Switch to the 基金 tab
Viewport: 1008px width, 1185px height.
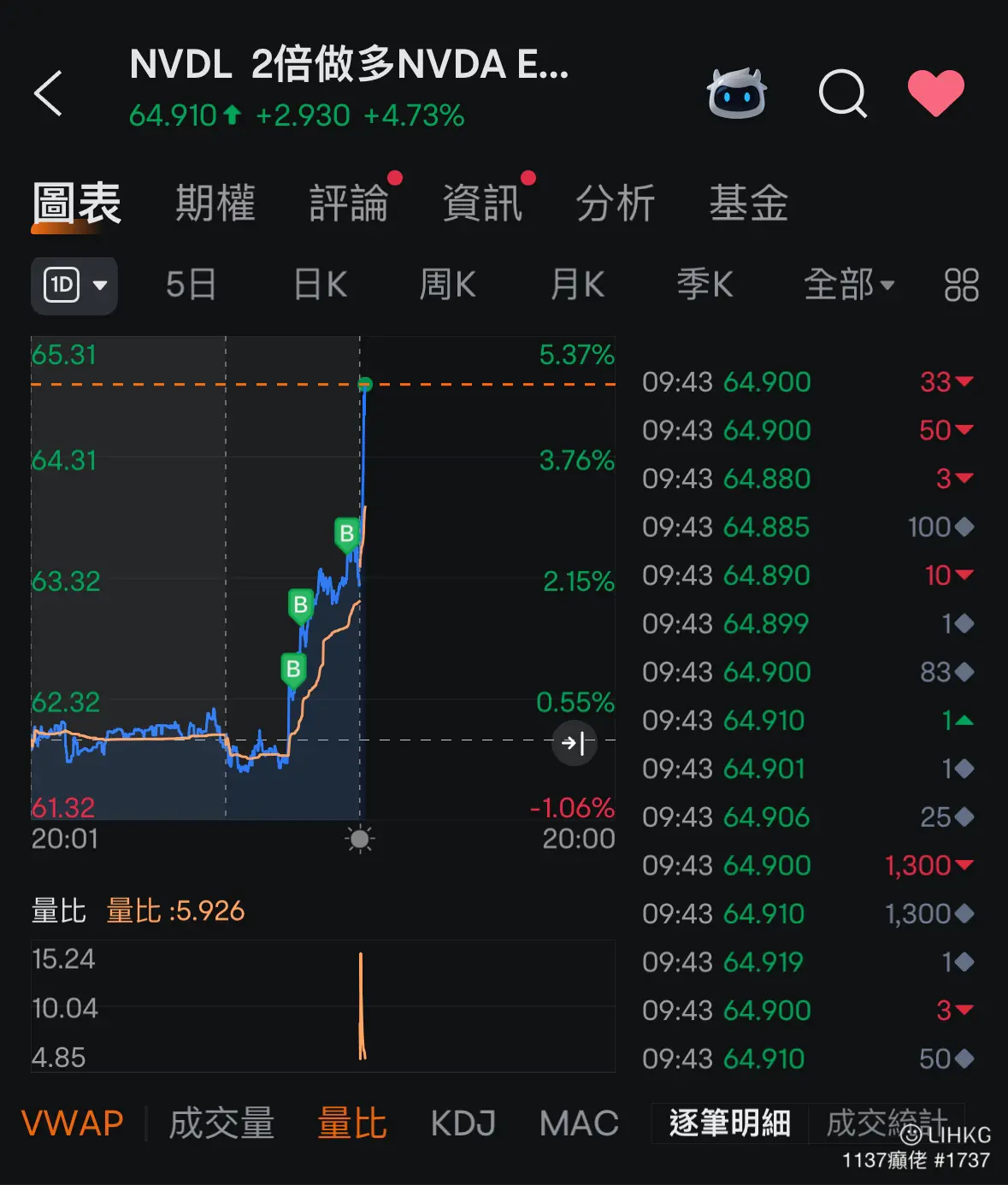pos(749,203)
